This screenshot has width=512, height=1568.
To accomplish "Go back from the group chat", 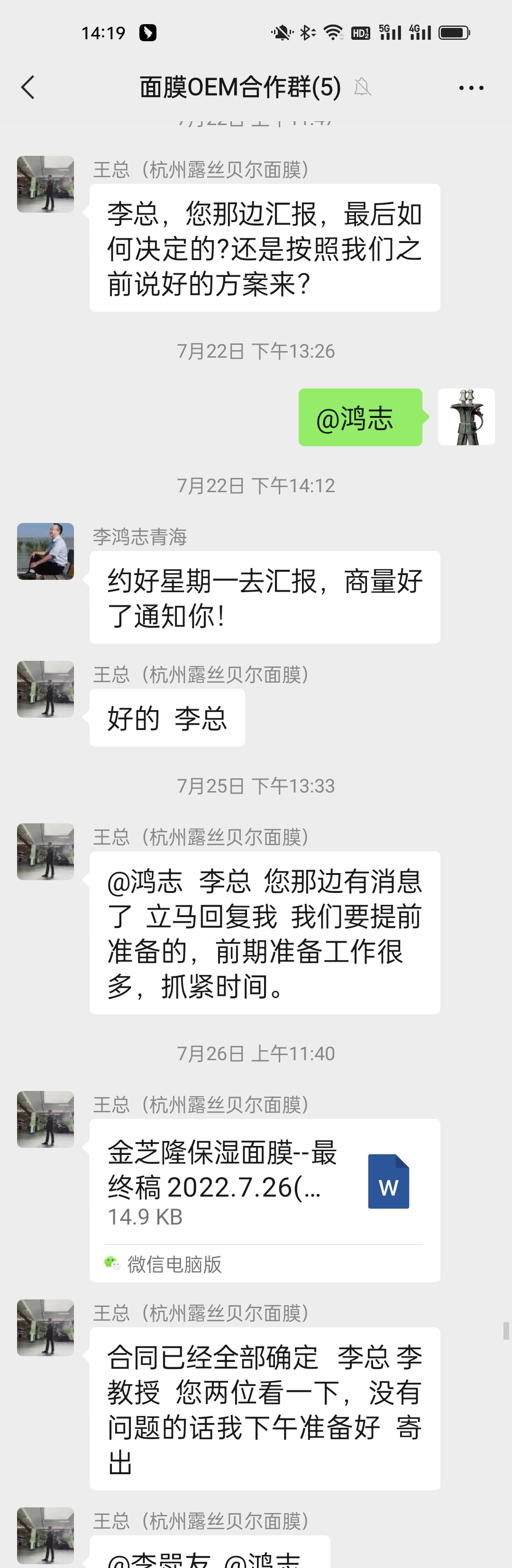I will [28, 88].
